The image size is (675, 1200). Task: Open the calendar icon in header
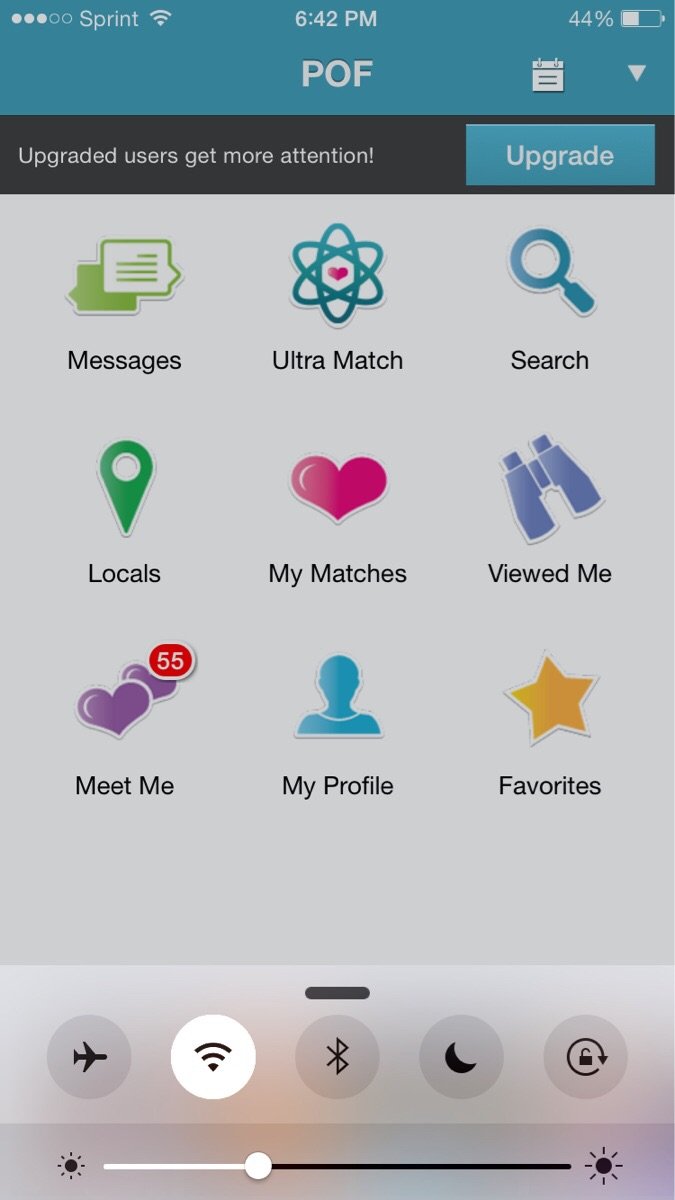pyautogui.click(x=548, y=75)
